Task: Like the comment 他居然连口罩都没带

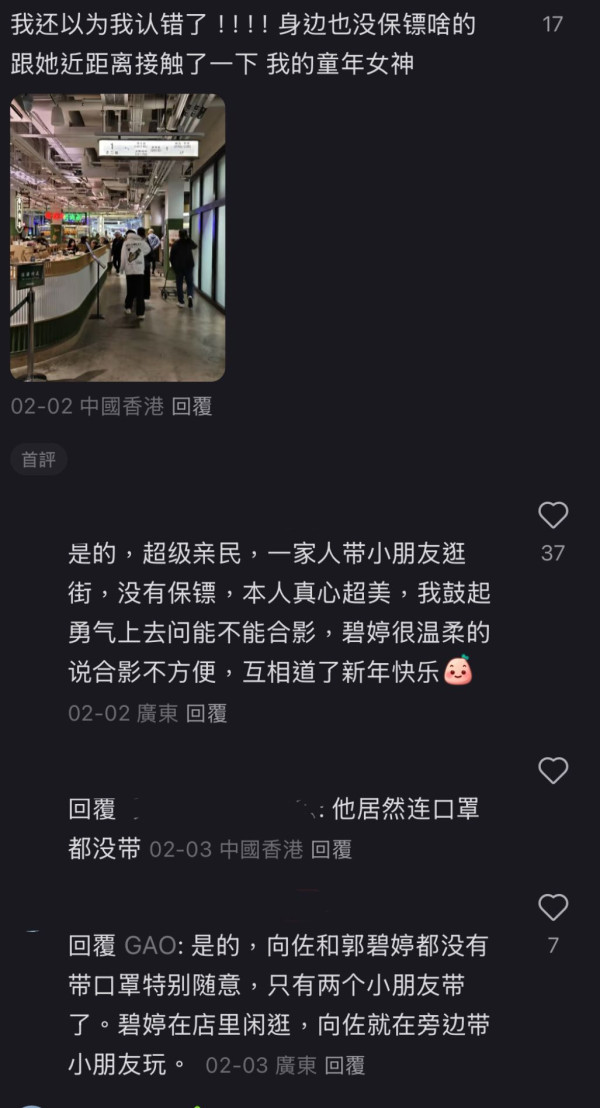Action: [553, 771]
